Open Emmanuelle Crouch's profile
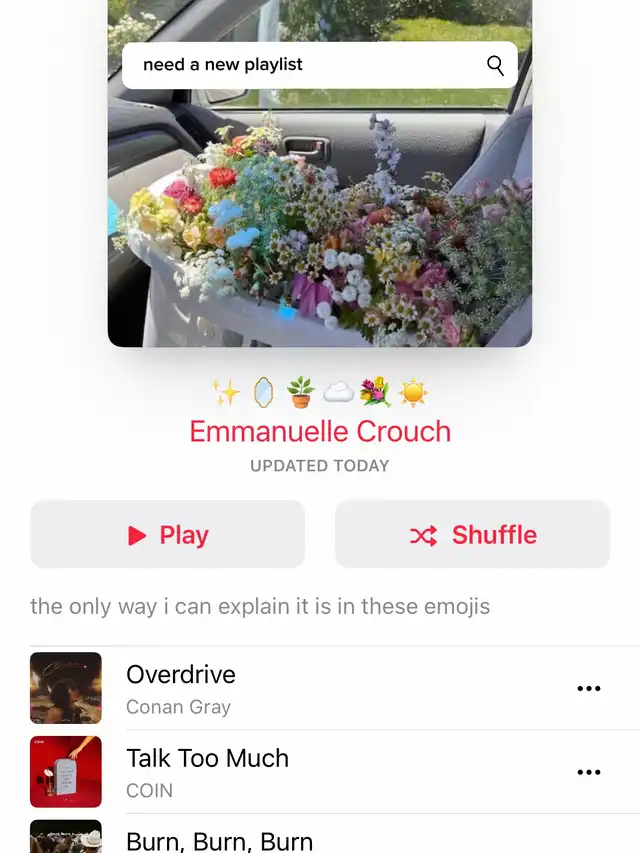Screen dimensions: 640x853 (320, 432)
